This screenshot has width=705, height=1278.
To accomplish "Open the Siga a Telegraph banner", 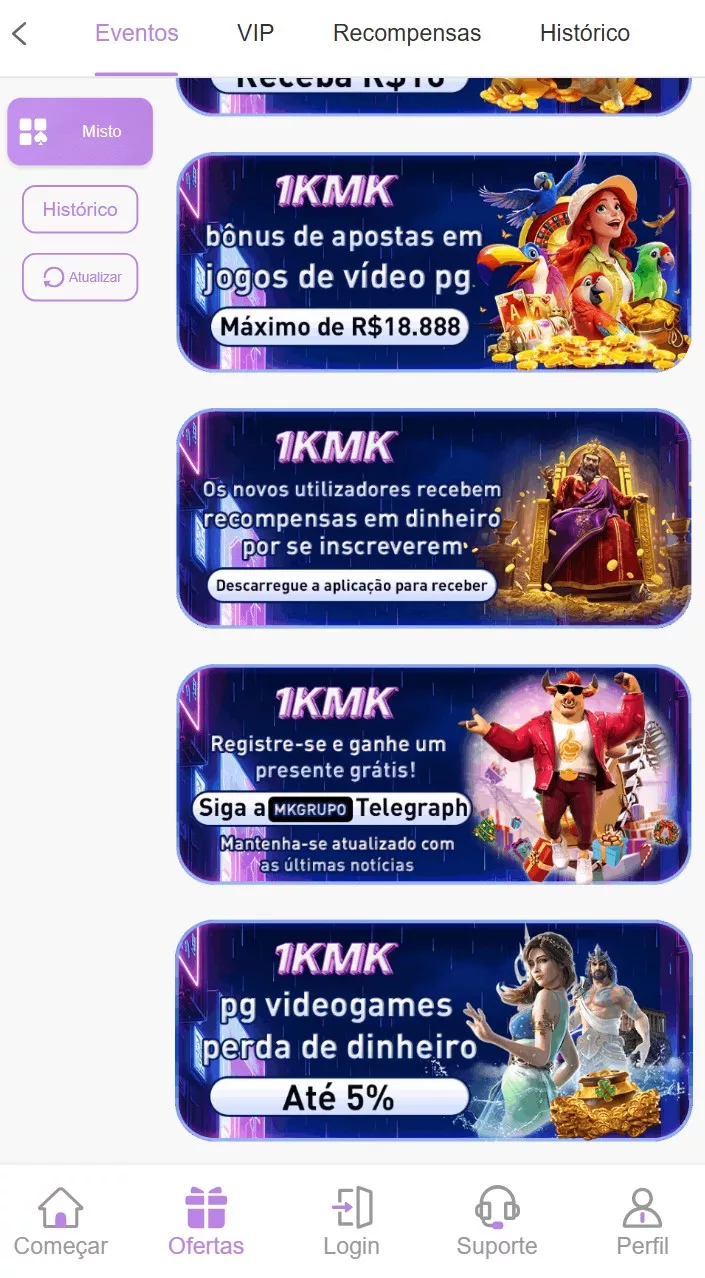I will 433,774.
